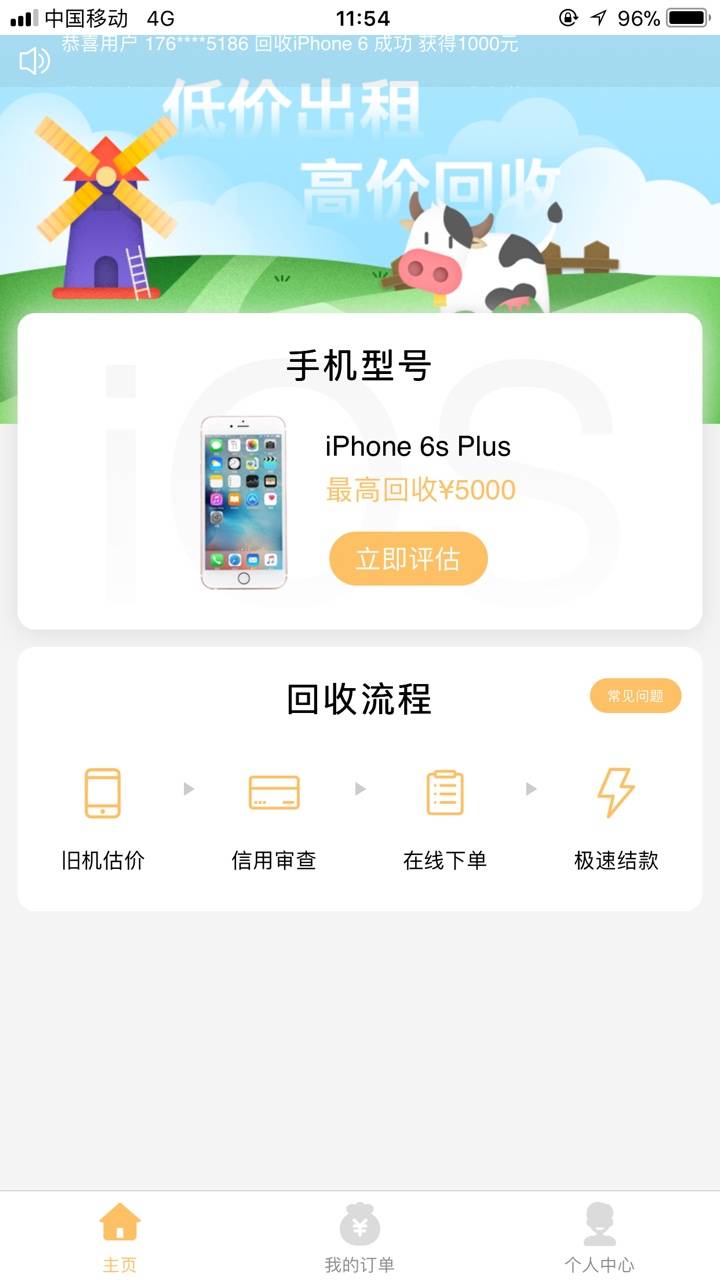Open the 在线下单 clipboard icon
The height and width of the screenshot is (1280, 720).
[x=445, y=791]
